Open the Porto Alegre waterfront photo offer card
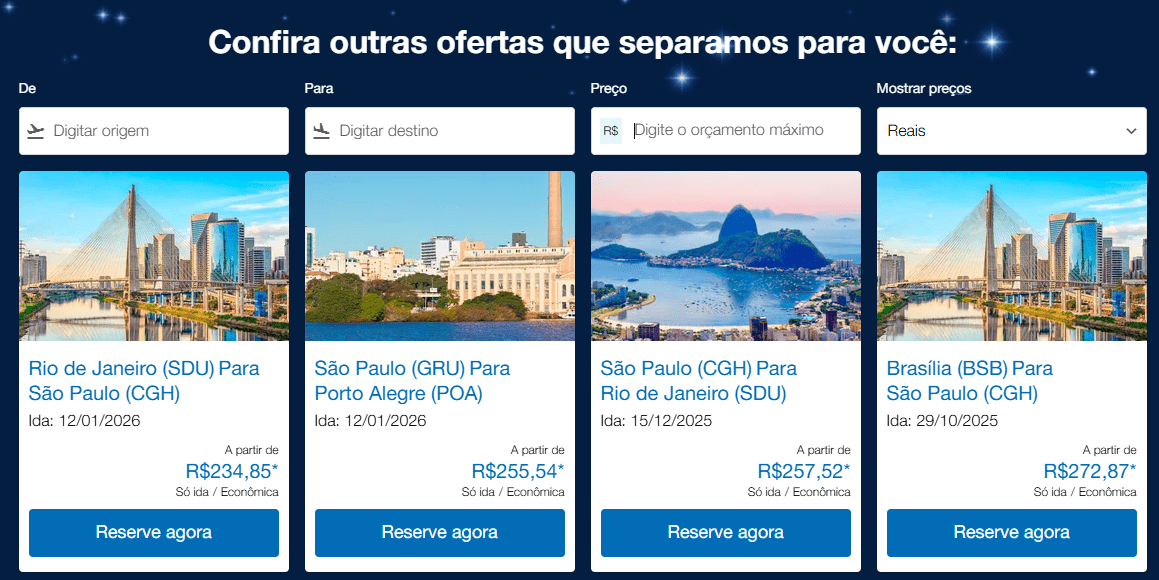This screenshot has height=580, width=1159. pyautogui.click(x=440, y=256)
